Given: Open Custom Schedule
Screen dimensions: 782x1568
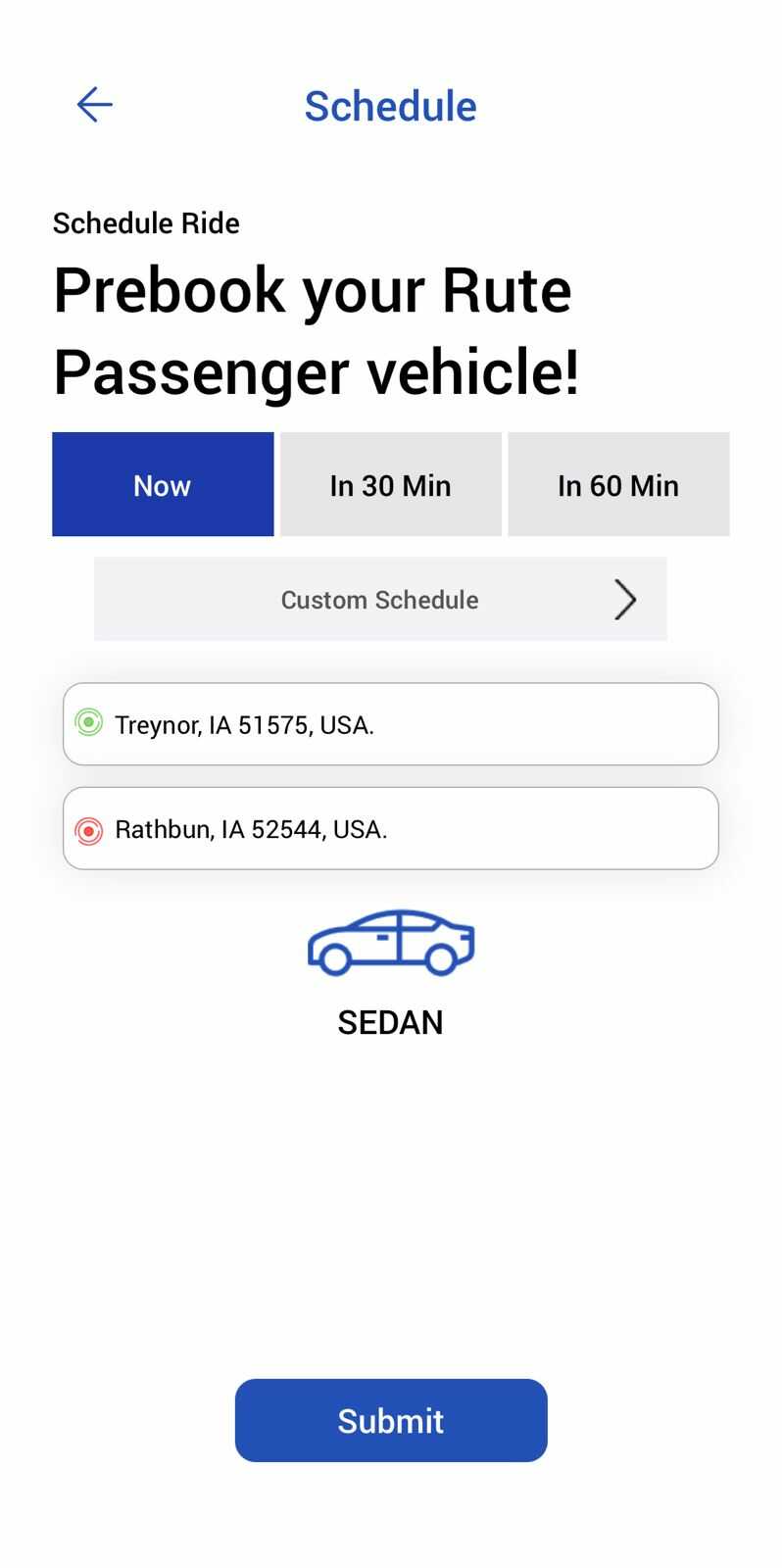Looking at the screenshot, I should [380, 600].
